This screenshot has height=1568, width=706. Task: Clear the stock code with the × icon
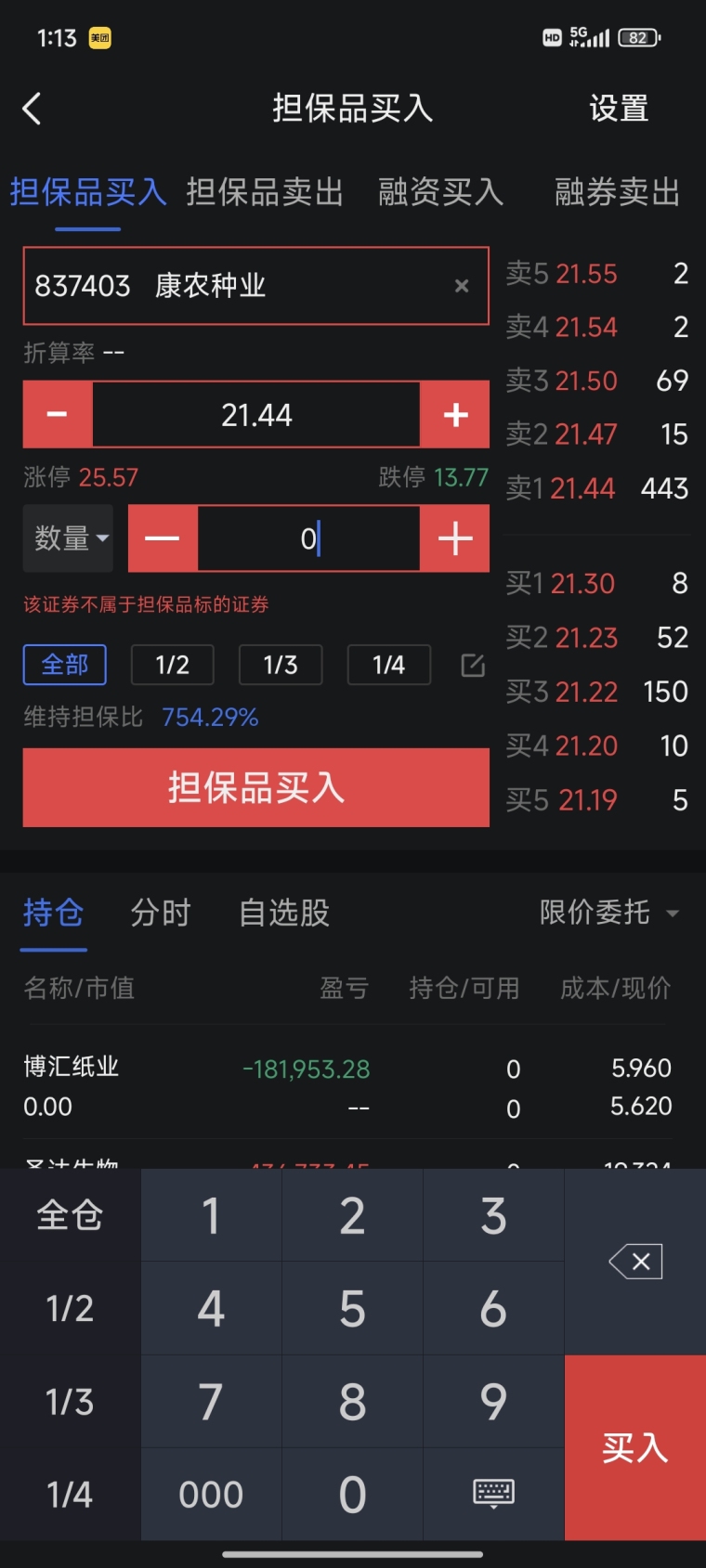[x=462, y=286]
